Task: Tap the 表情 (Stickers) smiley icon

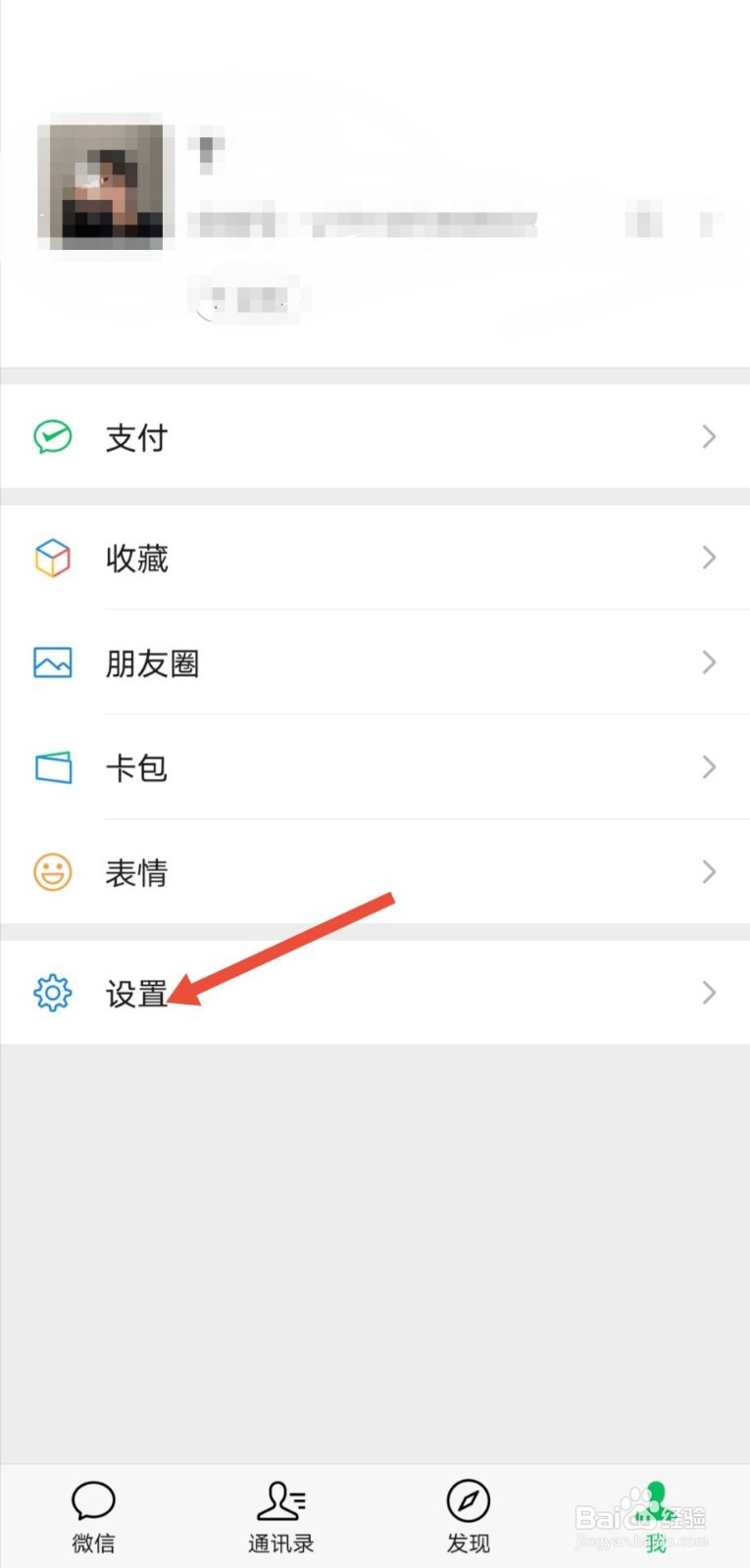Action: pos(52,872)
